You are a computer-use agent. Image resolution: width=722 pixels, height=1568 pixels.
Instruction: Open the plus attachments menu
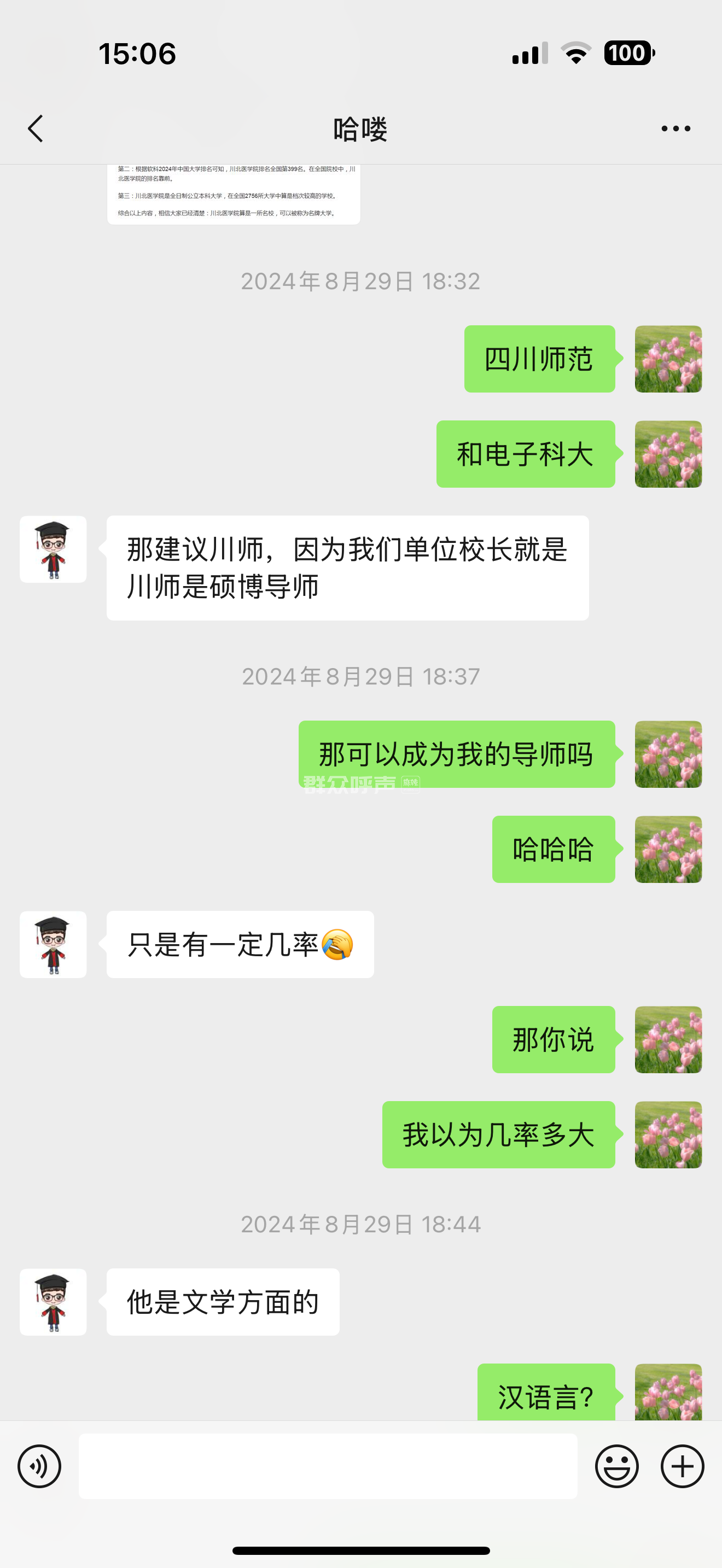(x=682, y=1466)
